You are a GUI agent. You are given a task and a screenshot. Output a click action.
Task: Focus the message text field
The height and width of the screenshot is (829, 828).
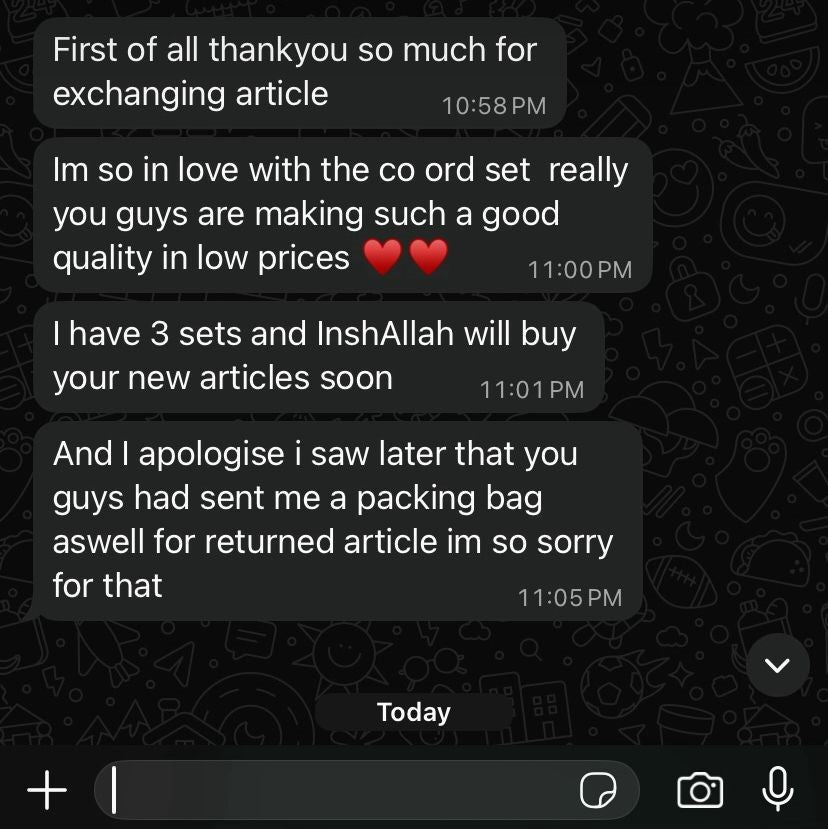coord(340,790)
